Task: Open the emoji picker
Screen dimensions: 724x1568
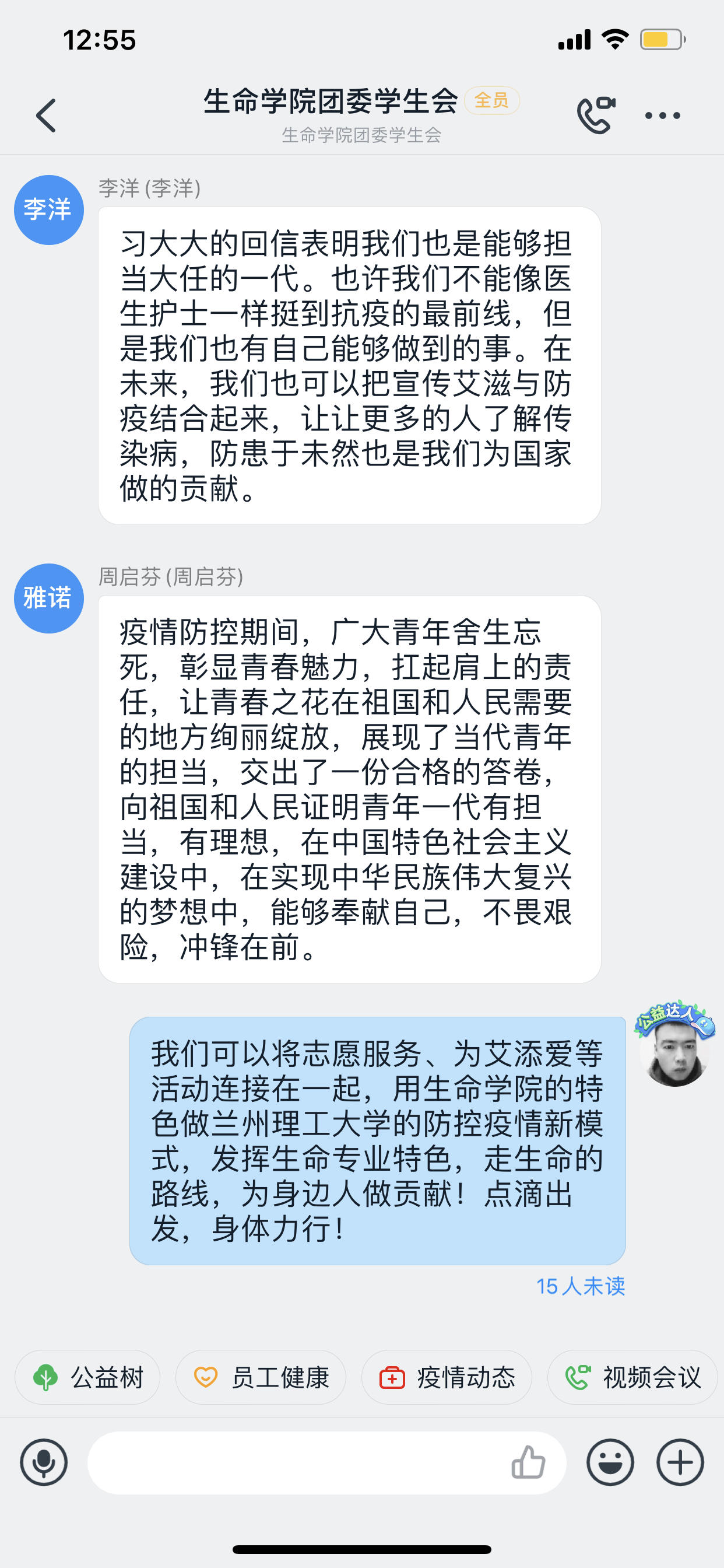Action: [x=610, y=1462]
